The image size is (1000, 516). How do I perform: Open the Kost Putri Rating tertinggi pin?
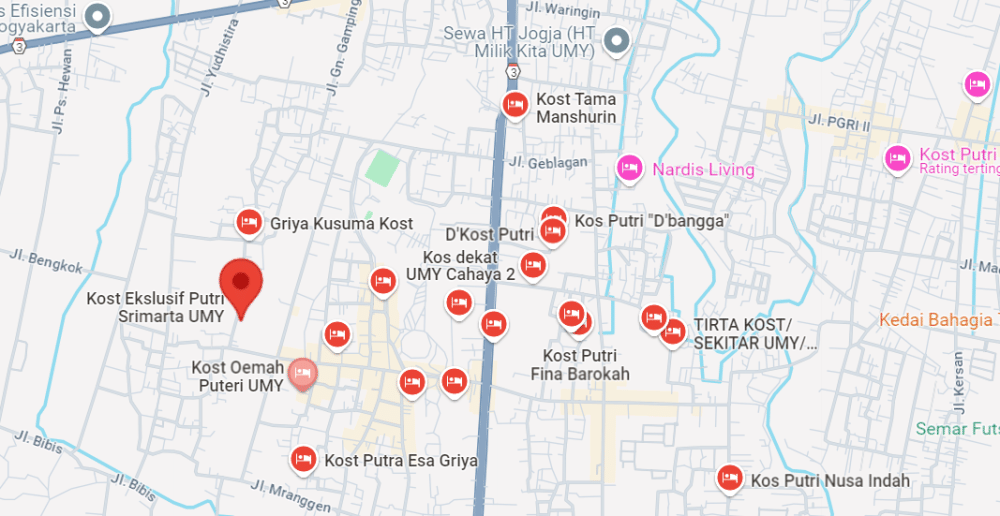[897, 156]
